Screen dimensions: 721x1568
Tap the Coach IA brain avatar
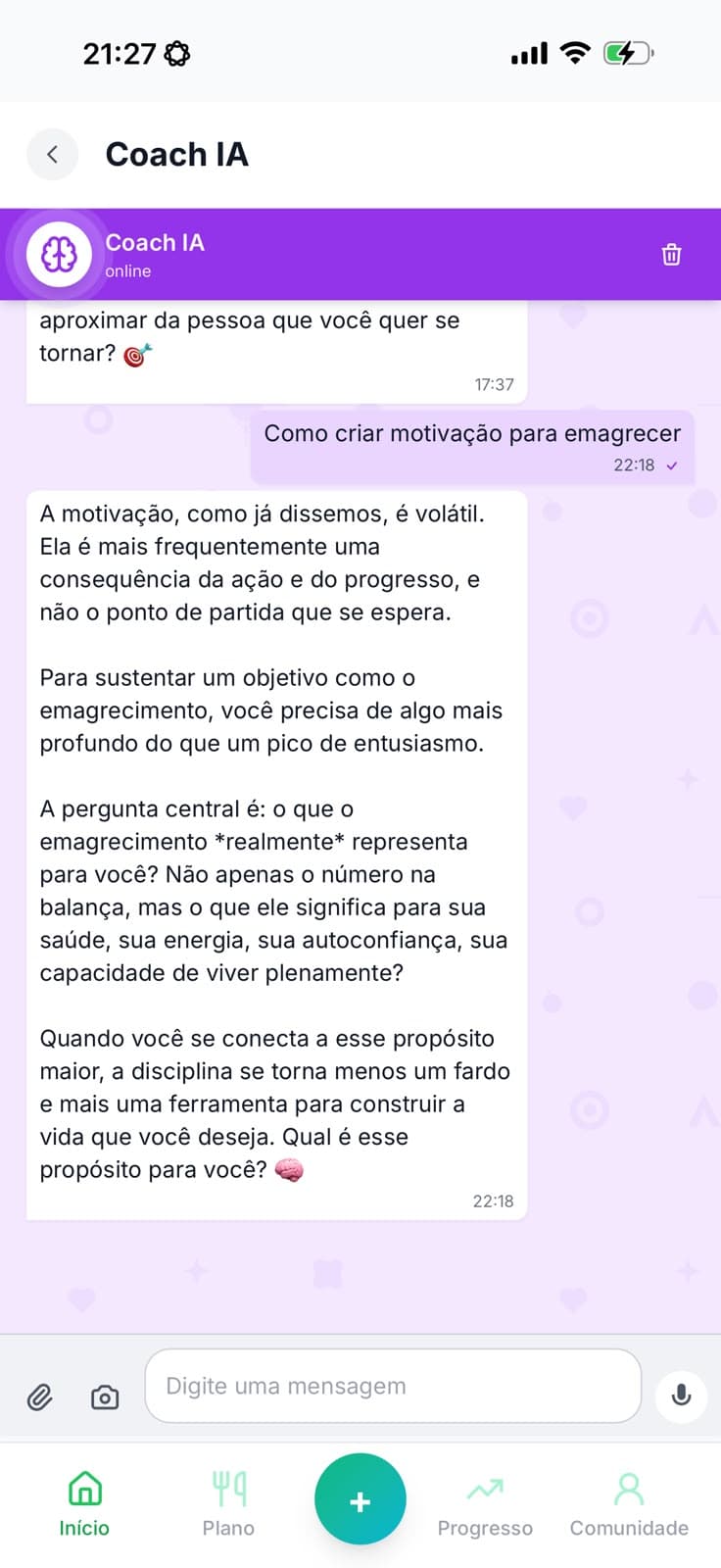pos(60,255)
